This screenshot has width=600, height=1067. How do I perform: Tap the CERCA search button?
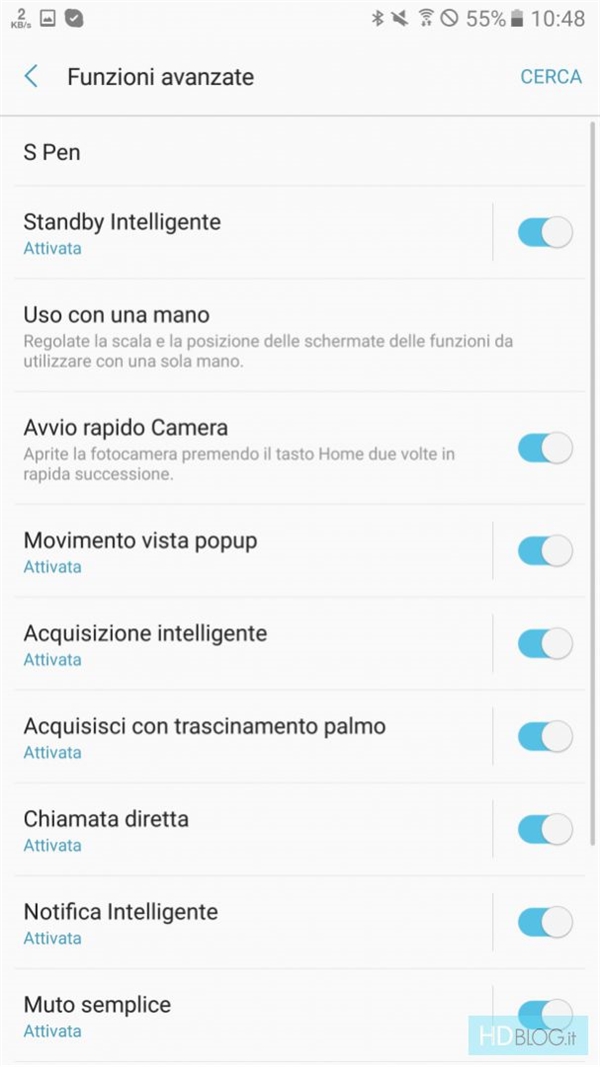click(x=550, y=77)
